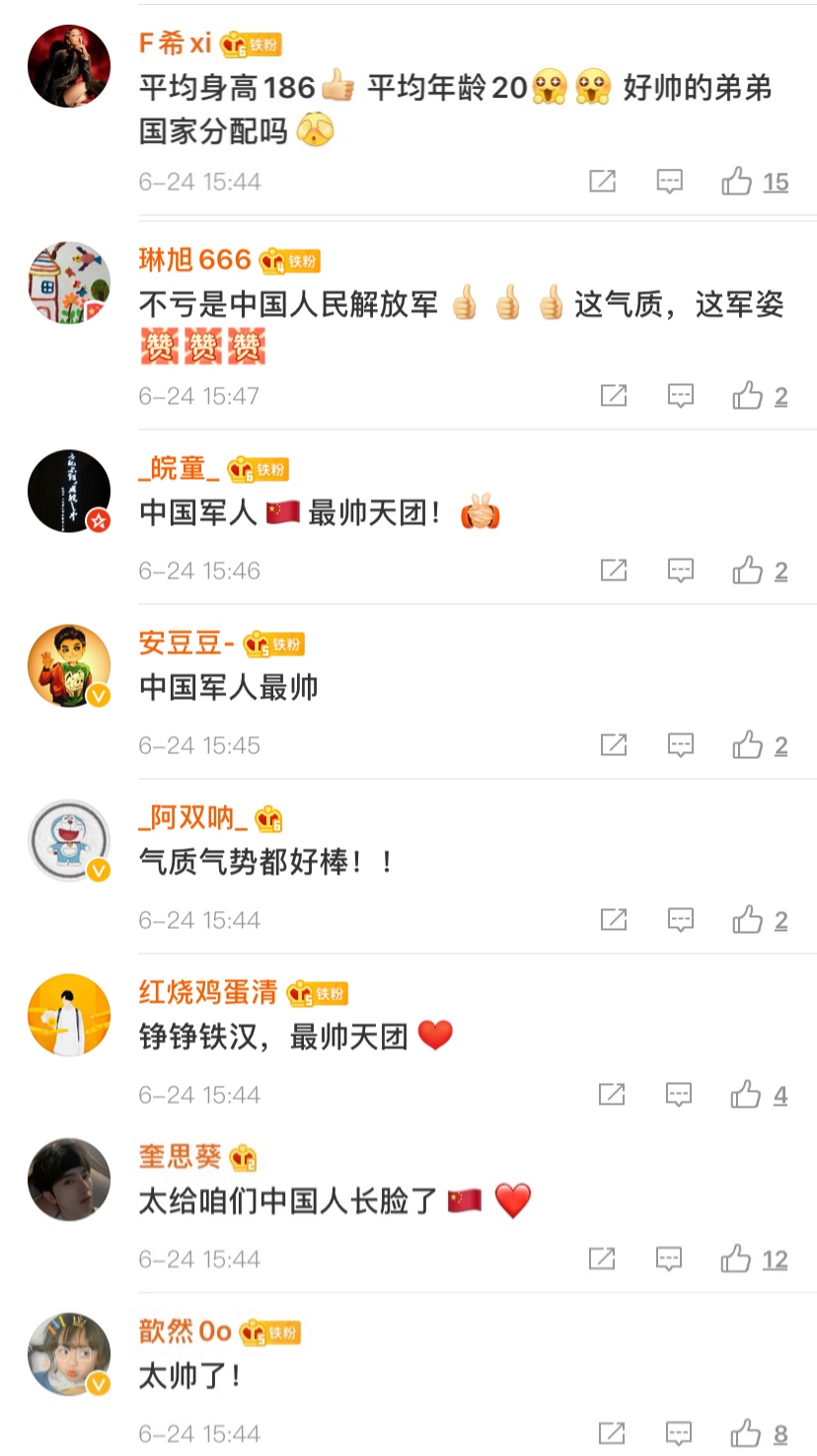View _阿双呐_'s profile picture
Viewport: 817px width, 1456px height.
(x=69, y=840)
